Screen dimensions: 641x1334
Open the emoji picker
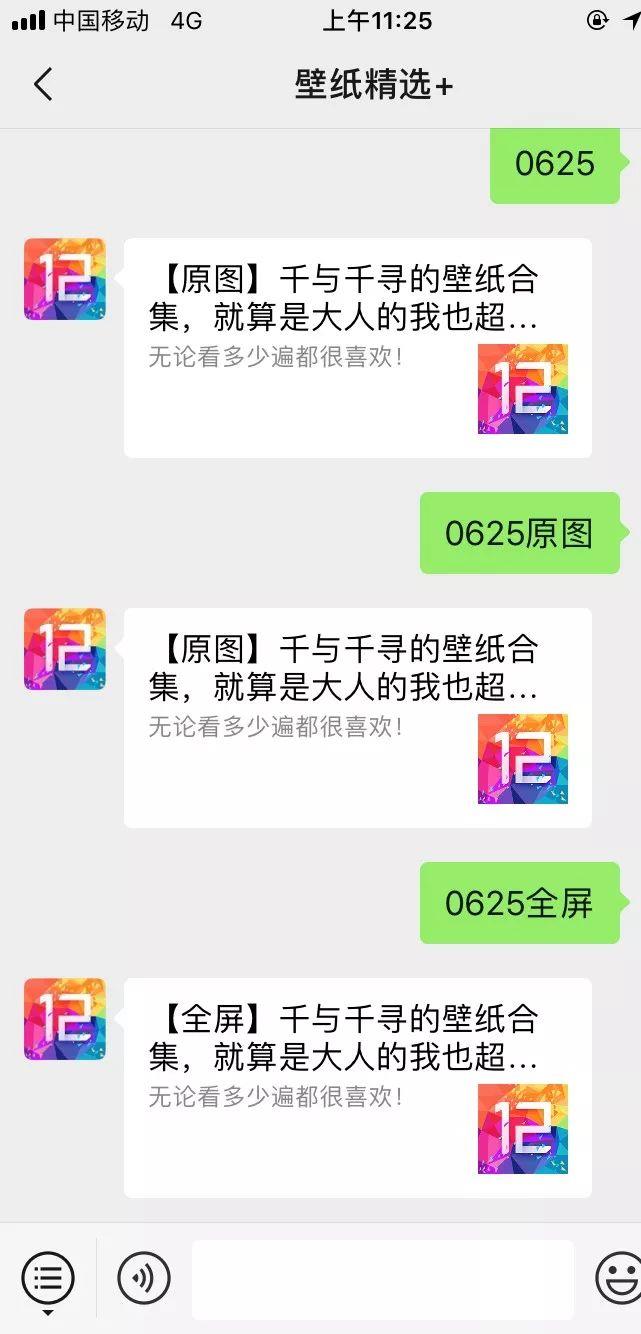pyautogui.click(x=619, y=1278)
